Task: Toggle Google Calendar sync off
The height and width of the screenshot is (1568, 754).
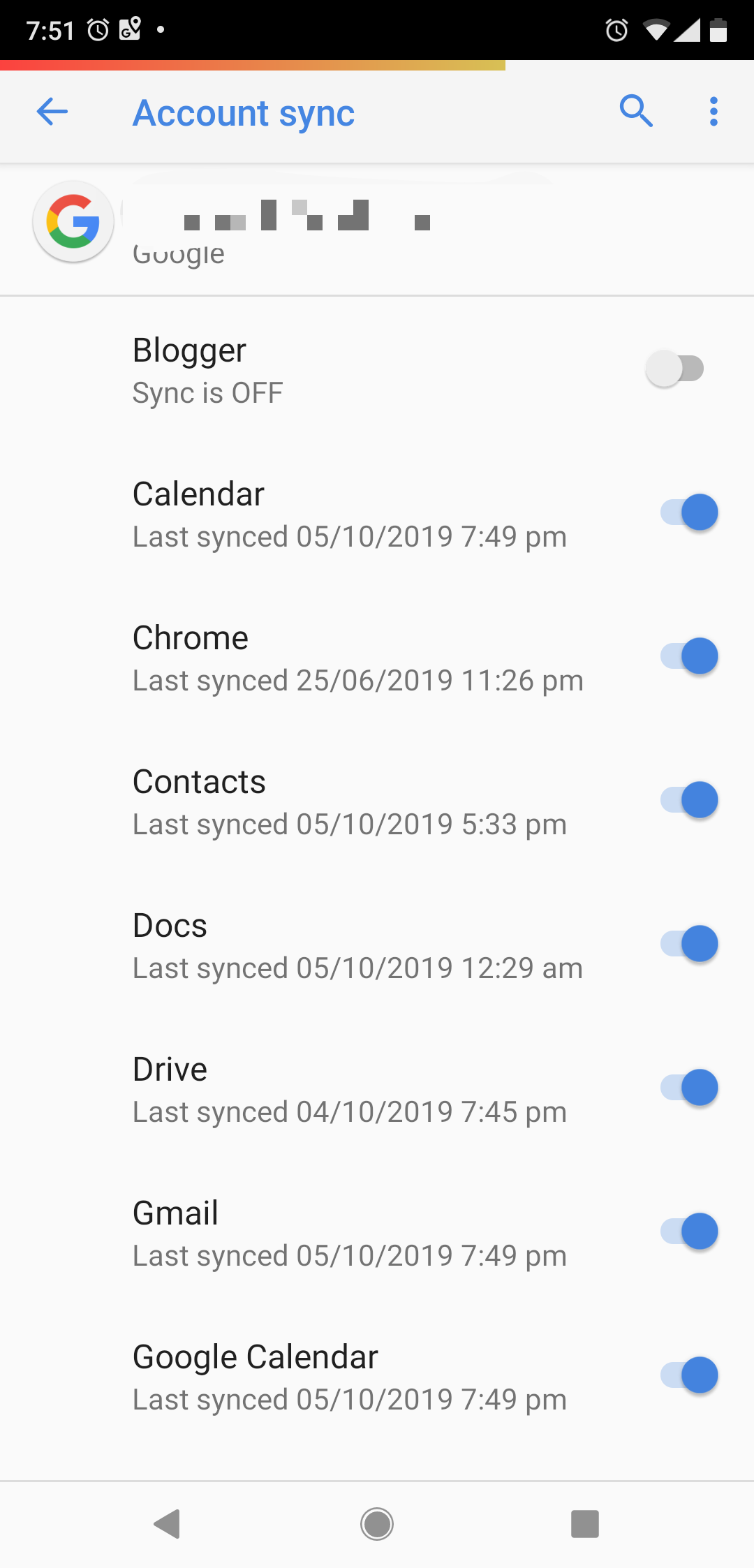Action: tap(689, 1375)
